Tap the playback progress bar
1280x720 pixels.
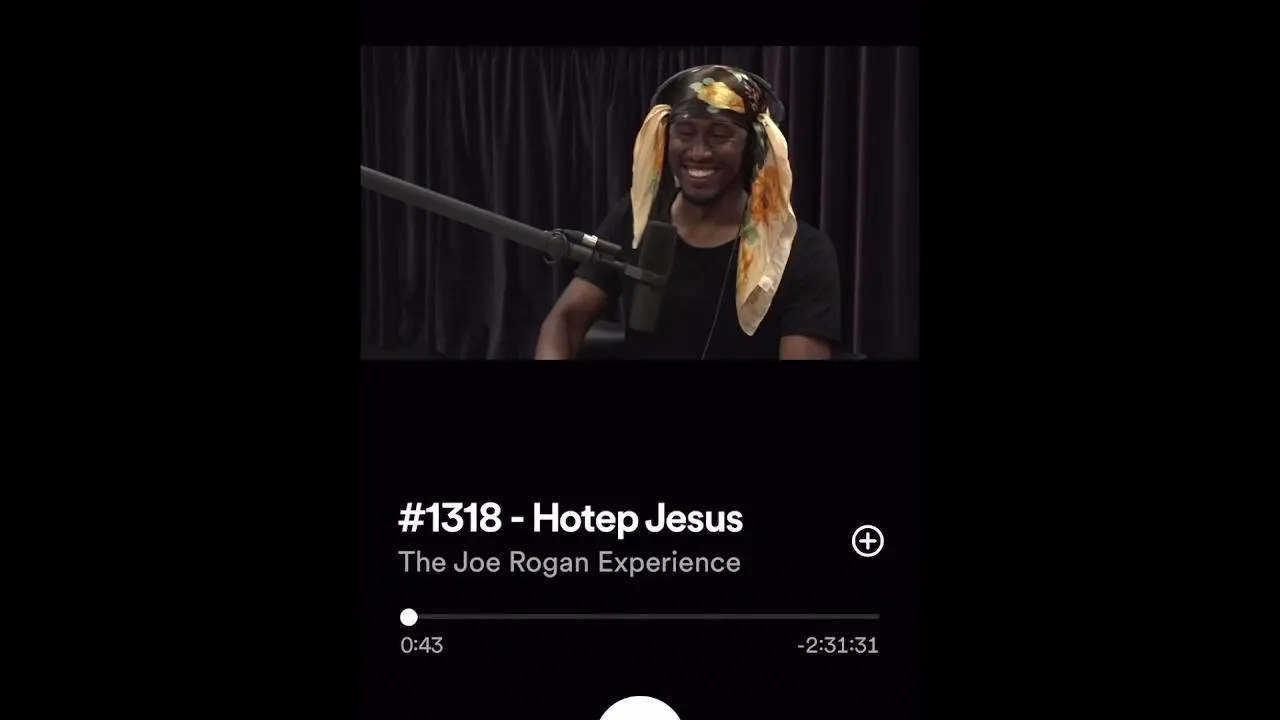point(640,617)
